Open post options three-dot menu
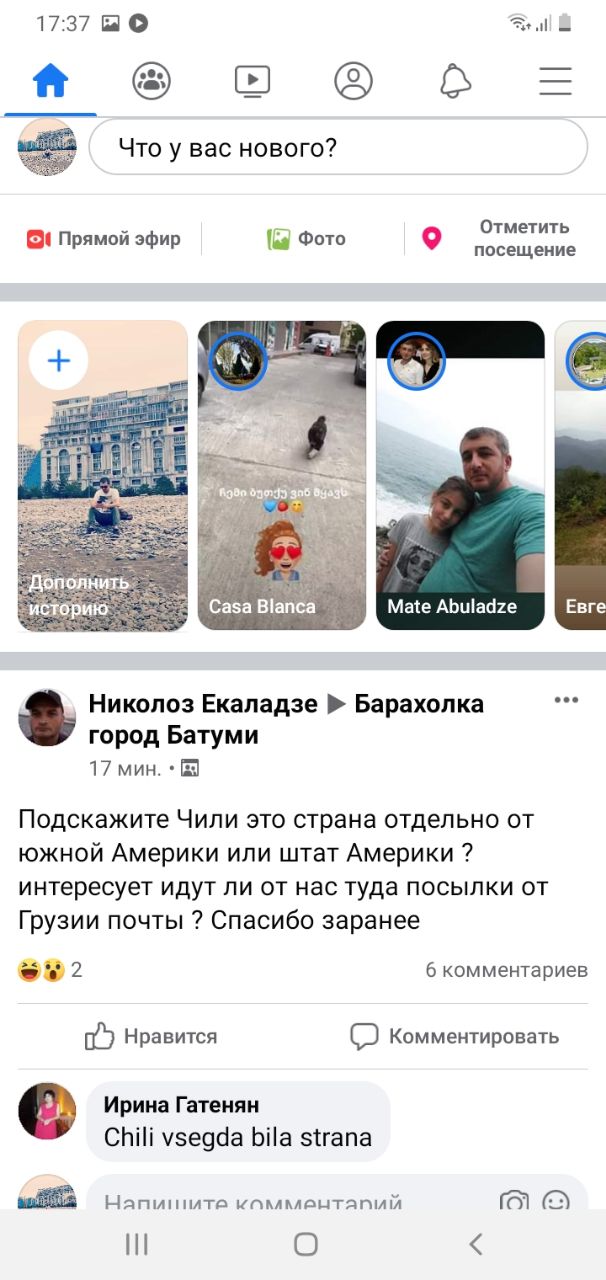The image size is (606, 1280). coord(567,700)
